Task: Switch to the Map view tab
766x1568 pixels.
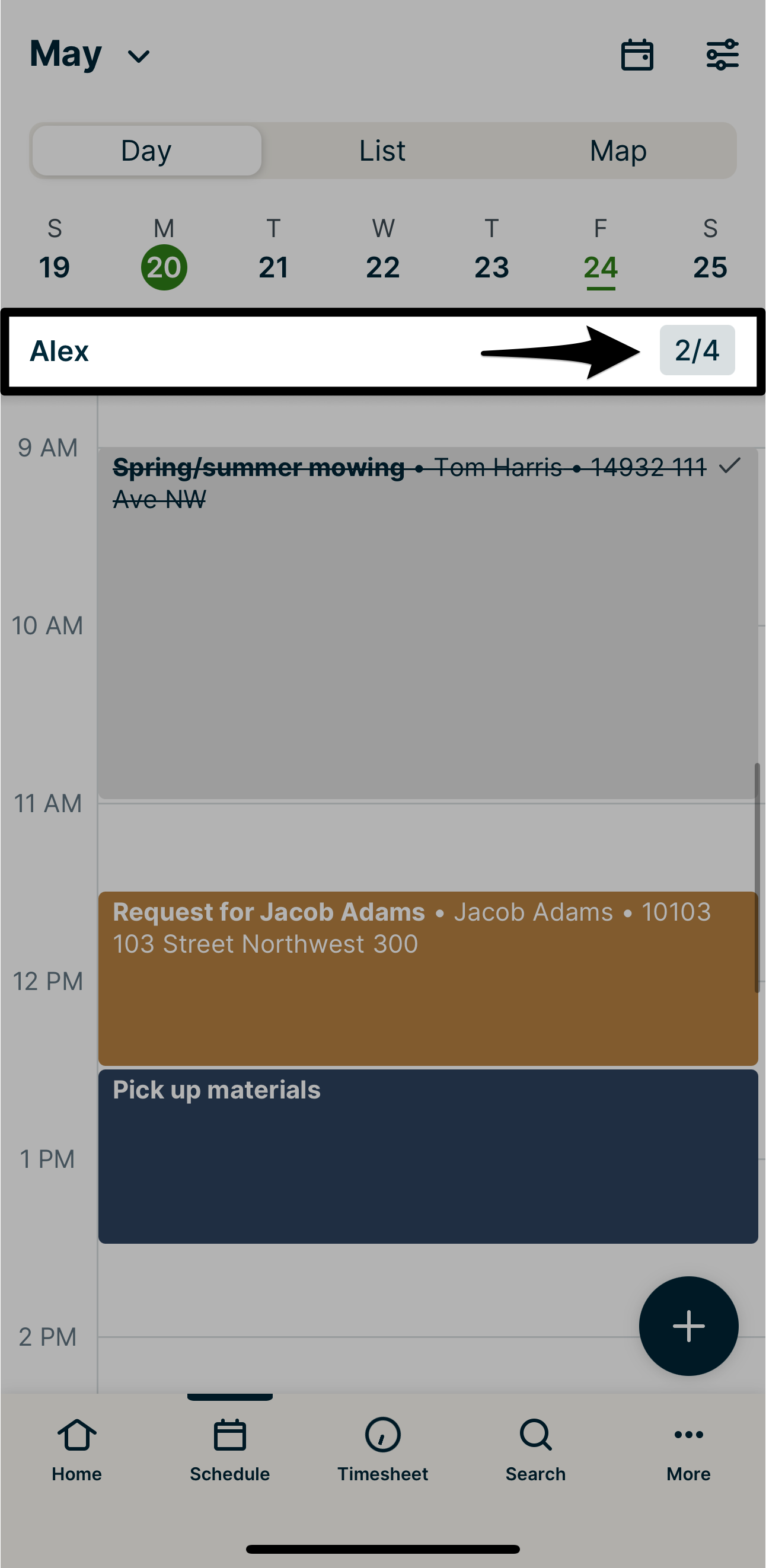Action: pos(617,150)
